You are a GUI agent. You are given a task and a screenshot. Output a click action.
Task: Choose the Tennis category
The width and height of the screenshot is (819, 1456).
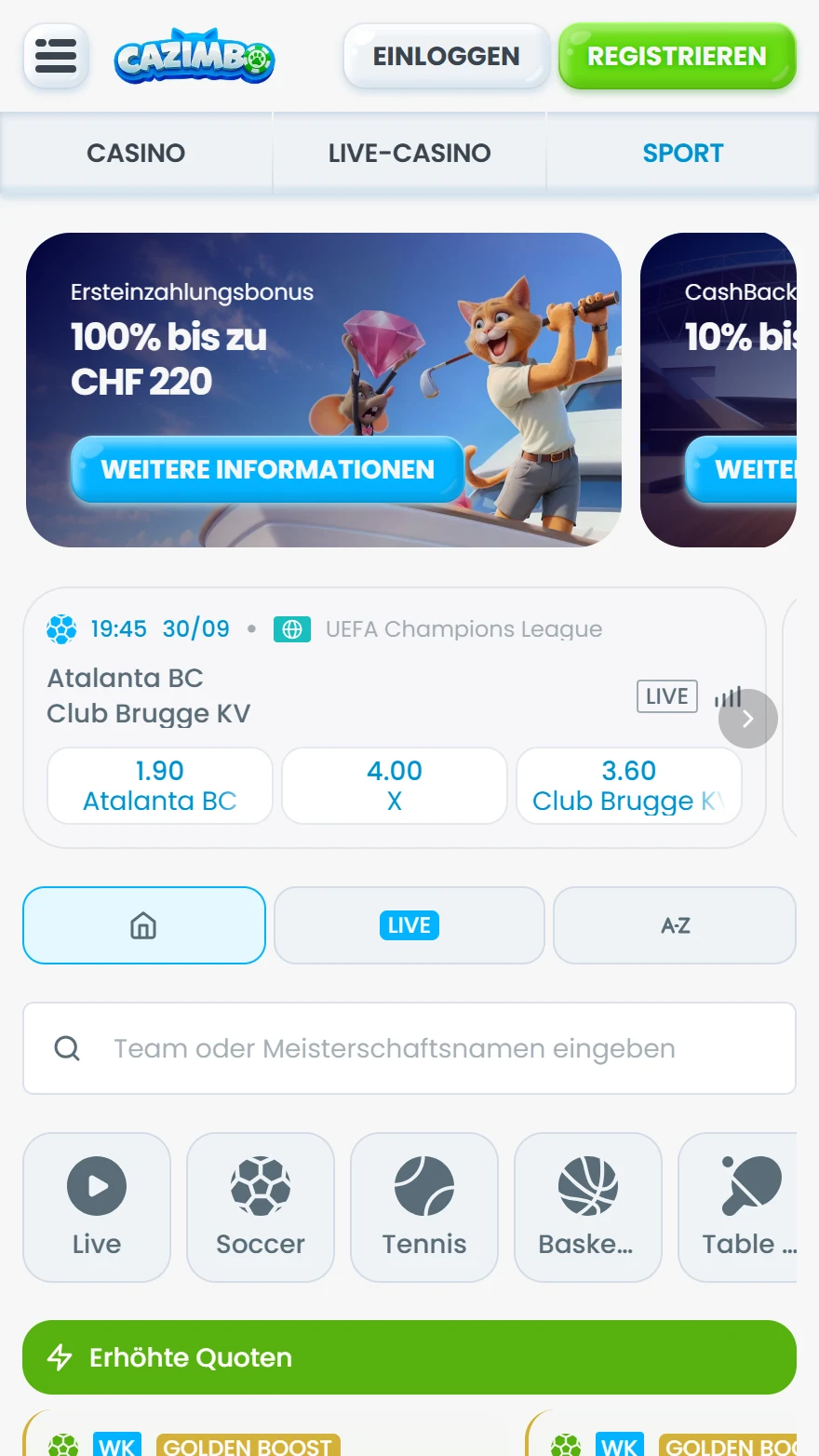coord(424,1207)
